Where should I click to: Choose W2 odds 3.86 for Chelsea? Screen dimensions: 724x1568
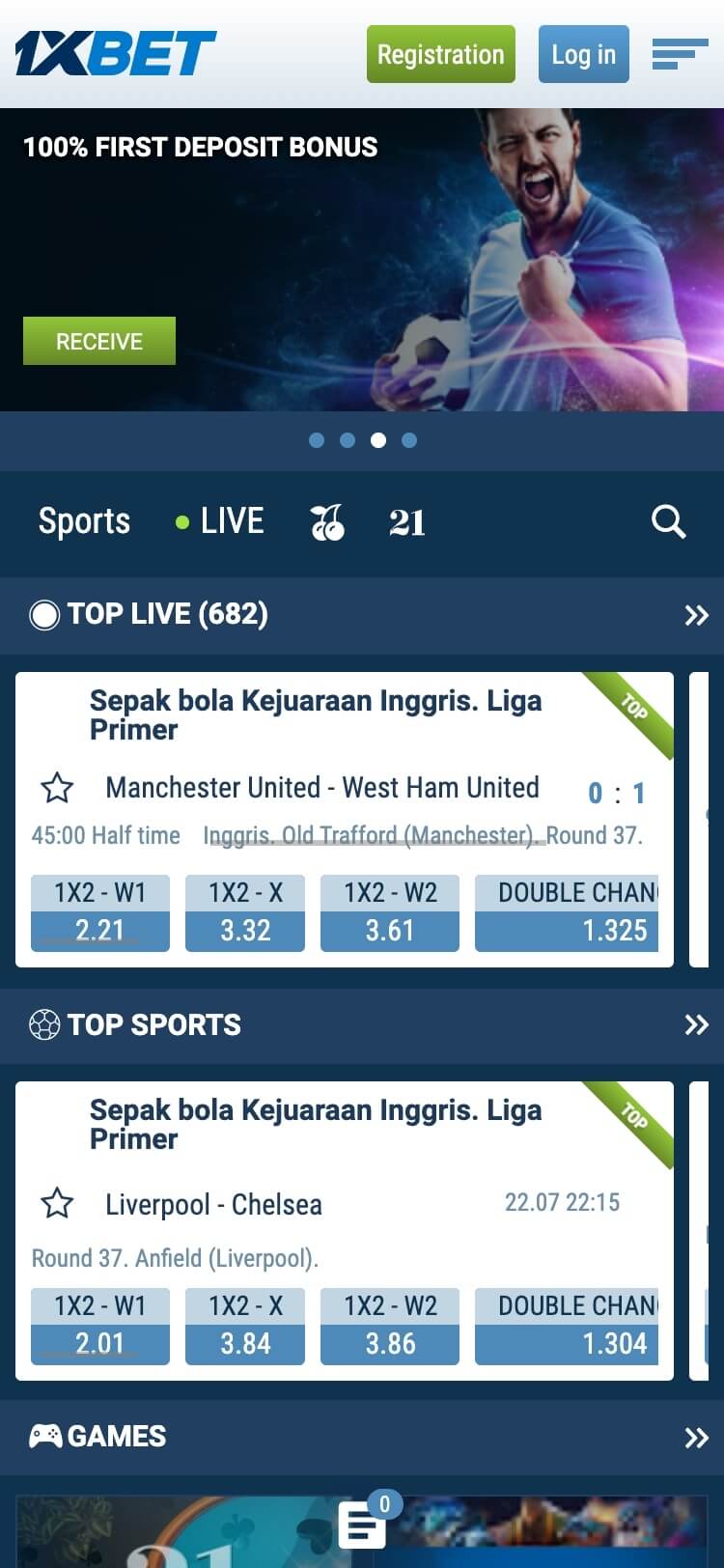(x=390, y=1326)
